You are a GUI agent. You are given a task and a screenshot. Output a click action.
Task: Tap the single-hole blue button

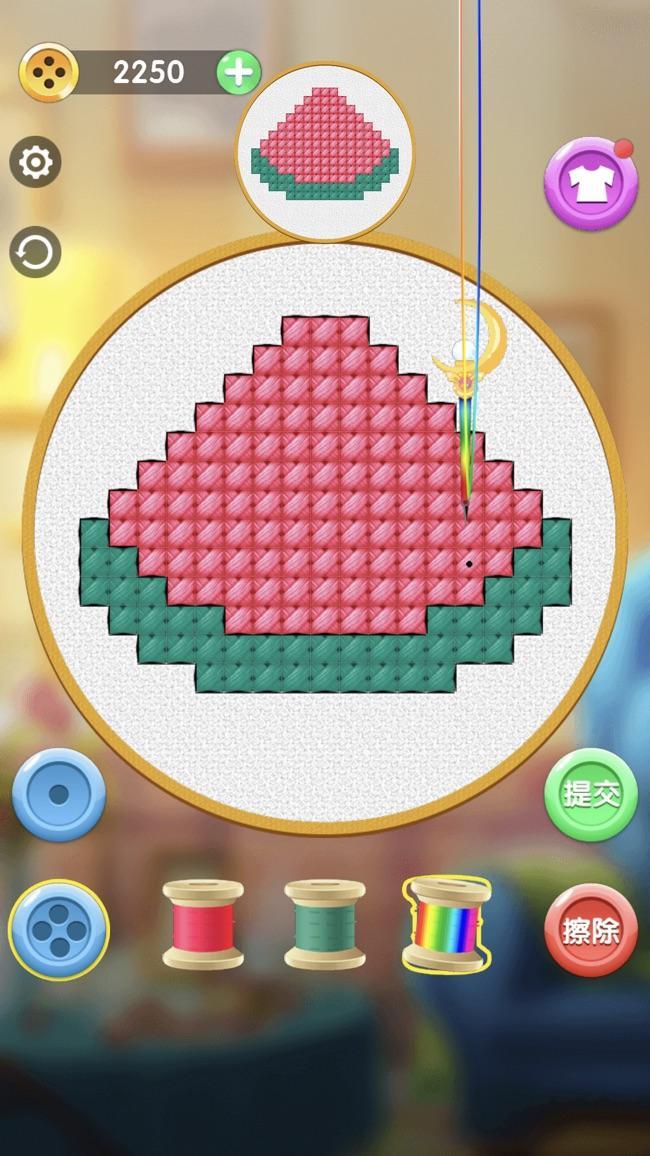(59, 794)
